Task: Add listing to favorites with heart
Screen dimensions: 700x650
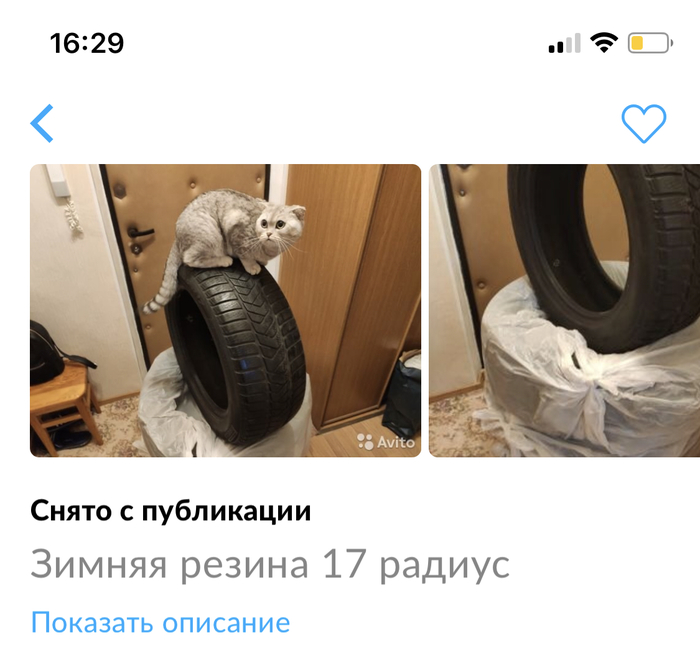Action: point(643,123)
